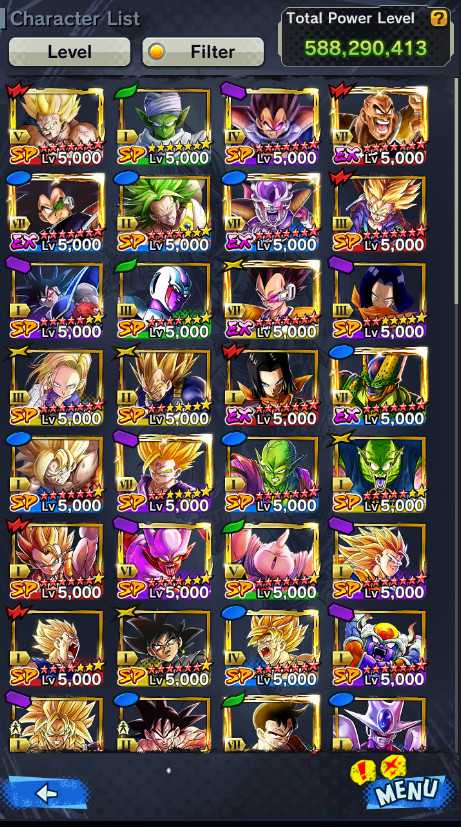461x827 pixels.
Task: Select the white Cooler character card
Action: coord(162,300)
